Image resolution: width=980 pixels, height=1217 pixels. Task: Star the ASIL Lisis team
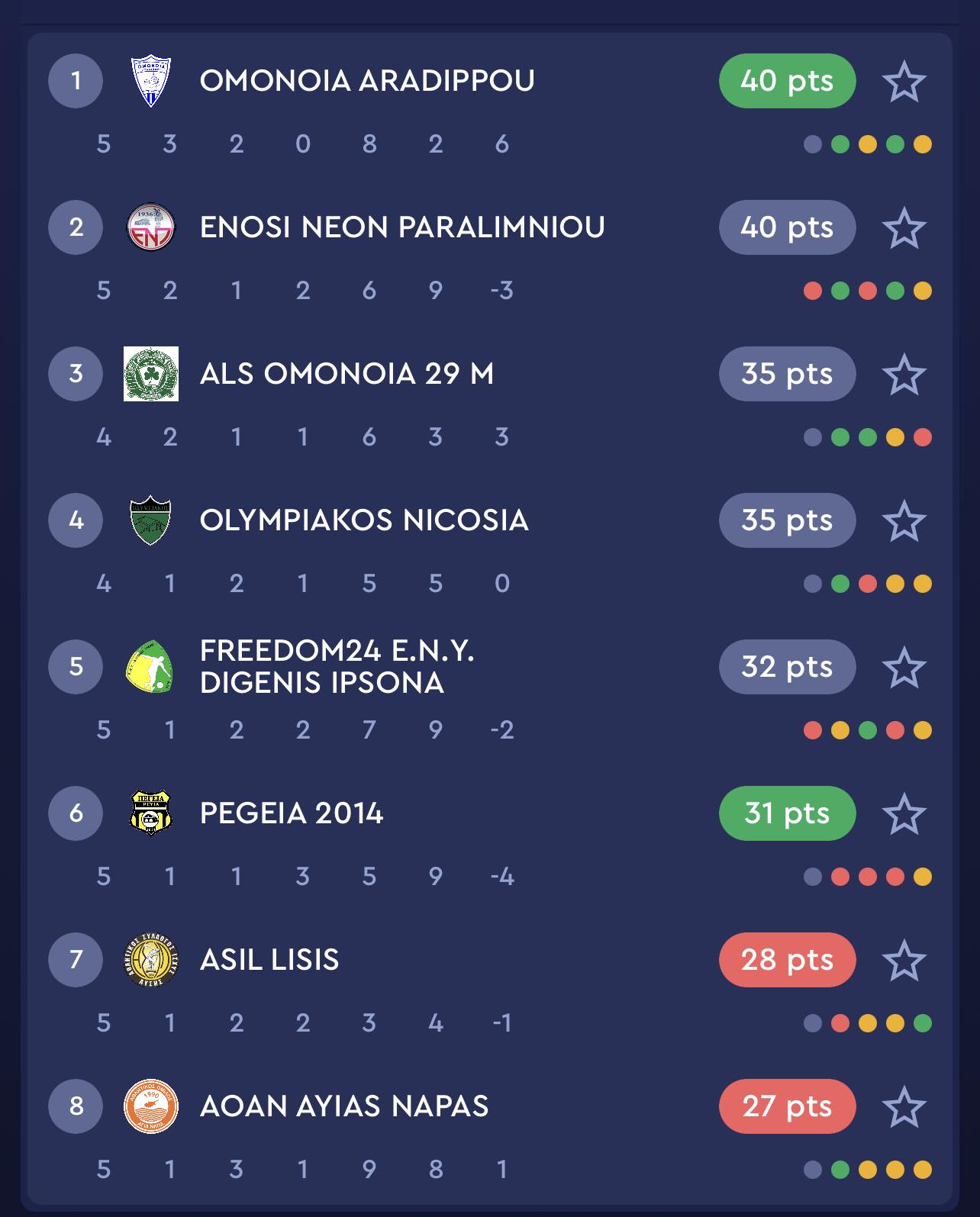904,961
